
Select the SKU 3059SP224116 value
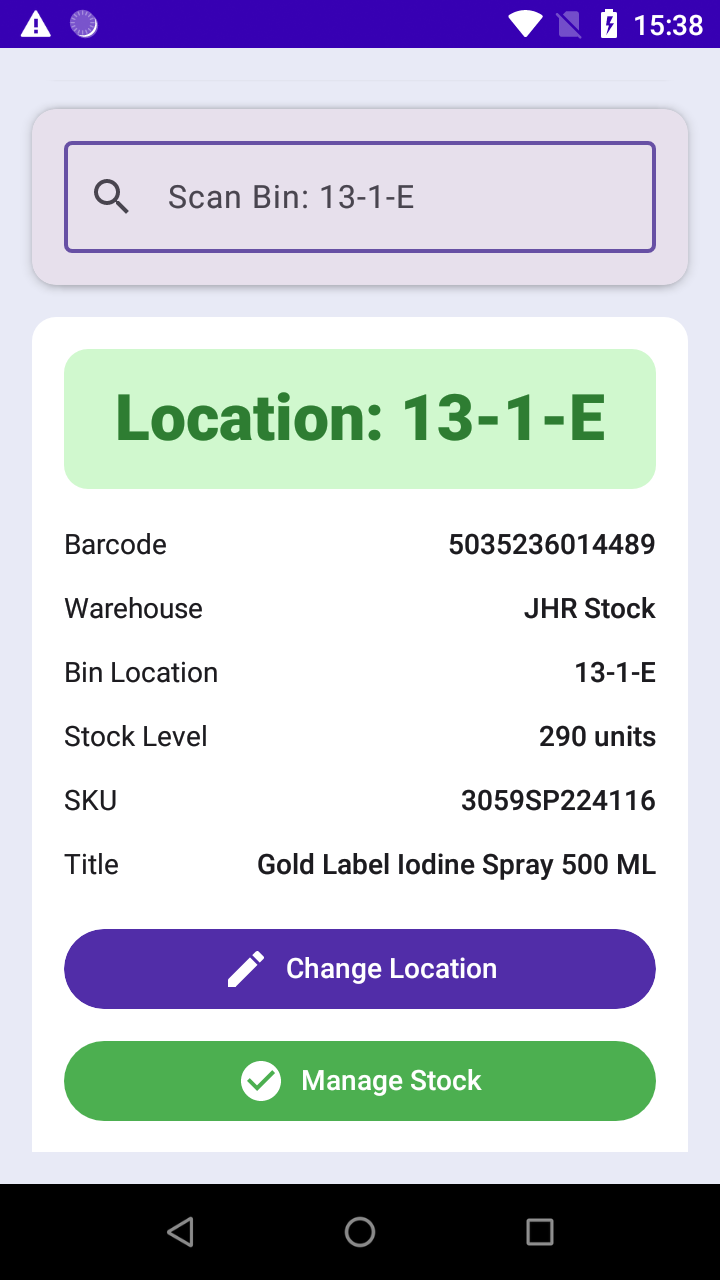point(557,800)
